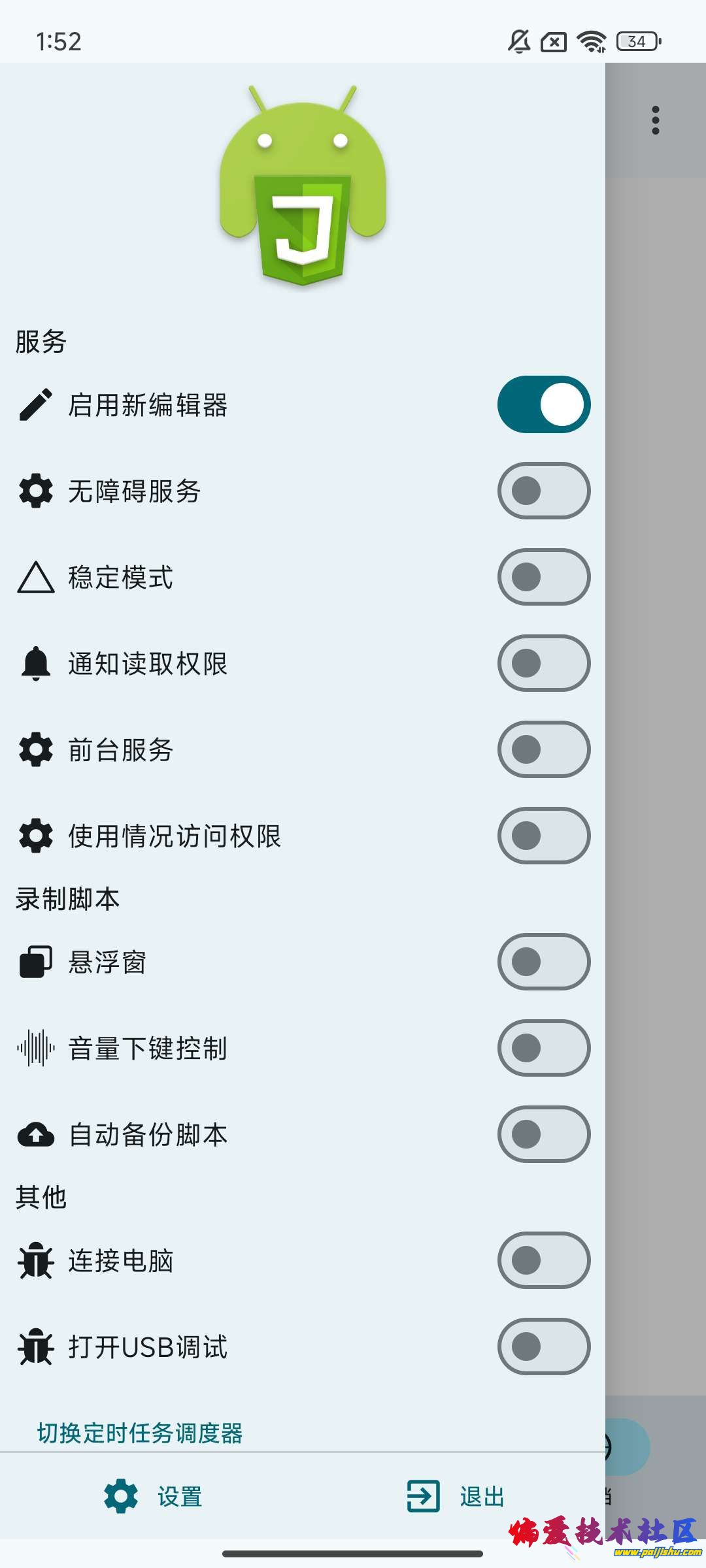This screenshot has width=706, height=1568.
Task: Enable 打开USB调试 switch
Action: (544, 1347)
